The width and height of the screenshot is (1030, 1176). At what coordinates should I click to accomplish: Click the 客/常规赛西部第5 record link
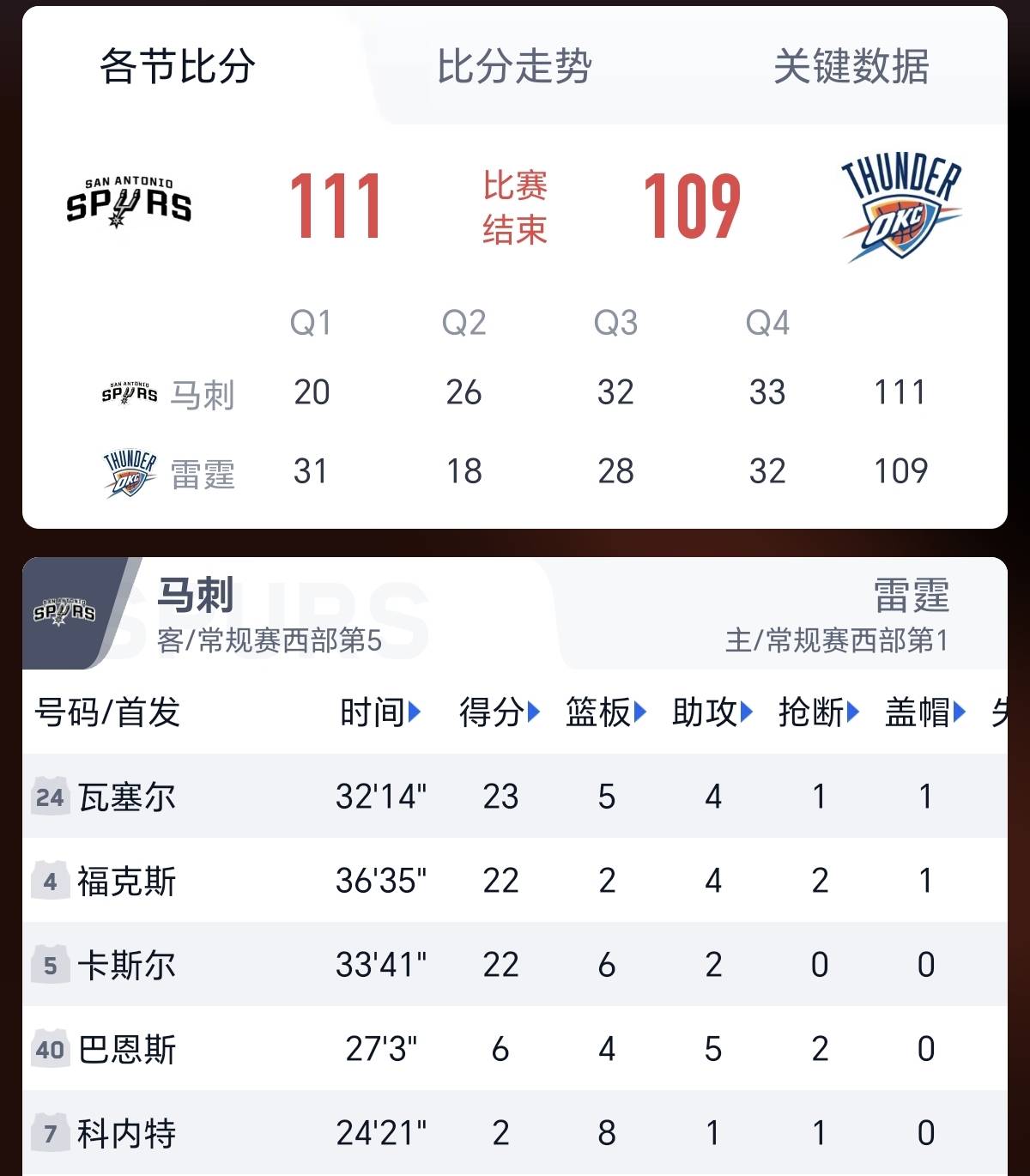270,639
